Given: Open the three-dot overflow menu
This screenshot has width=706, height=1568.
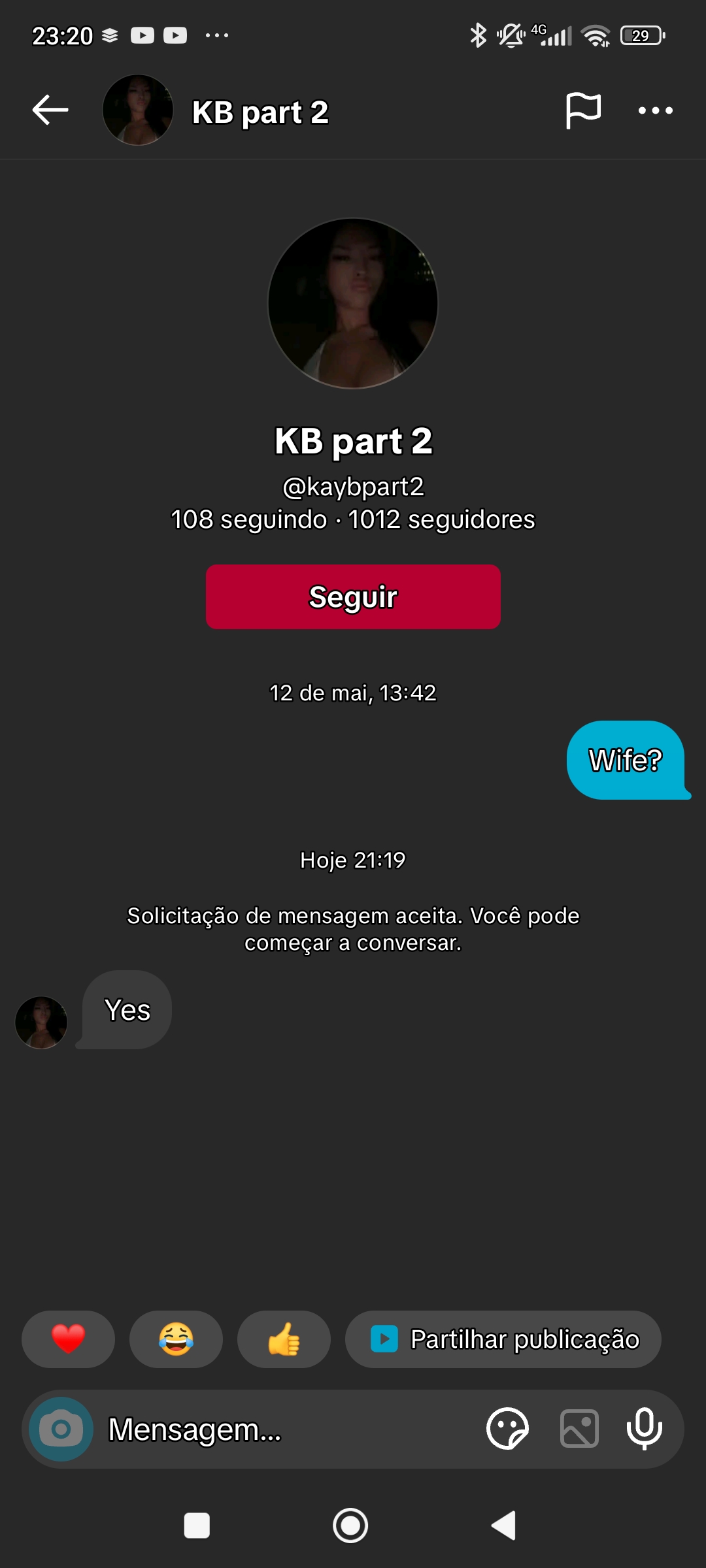Looking at the screenshot, I should point(655,110).
